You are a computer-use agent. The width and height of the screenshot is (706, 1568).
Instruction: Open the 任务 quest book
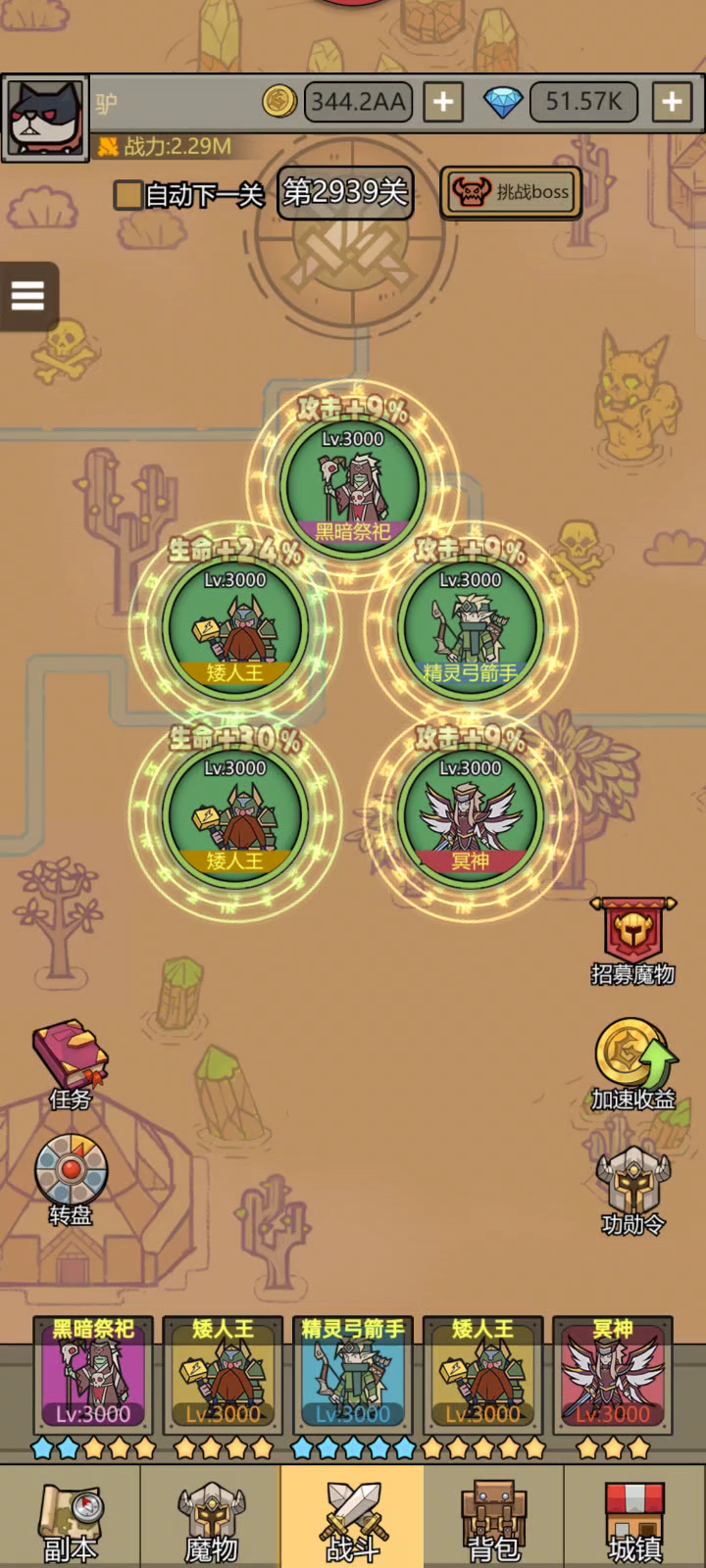(70, 1065)
